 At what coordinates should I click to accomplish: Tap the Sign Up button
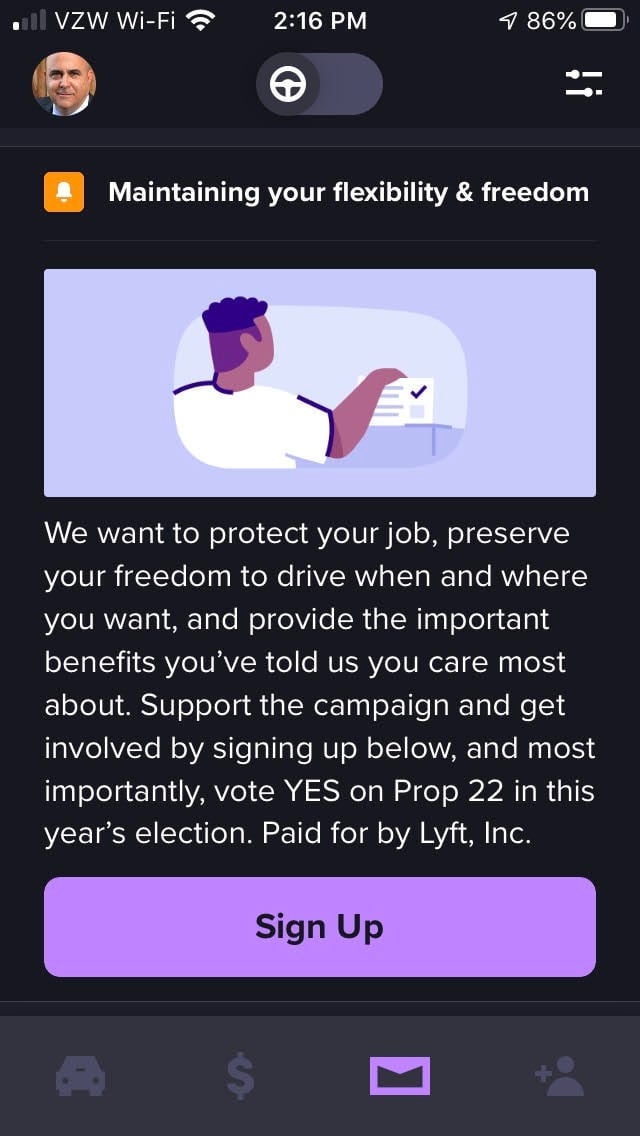coord(319,926)
